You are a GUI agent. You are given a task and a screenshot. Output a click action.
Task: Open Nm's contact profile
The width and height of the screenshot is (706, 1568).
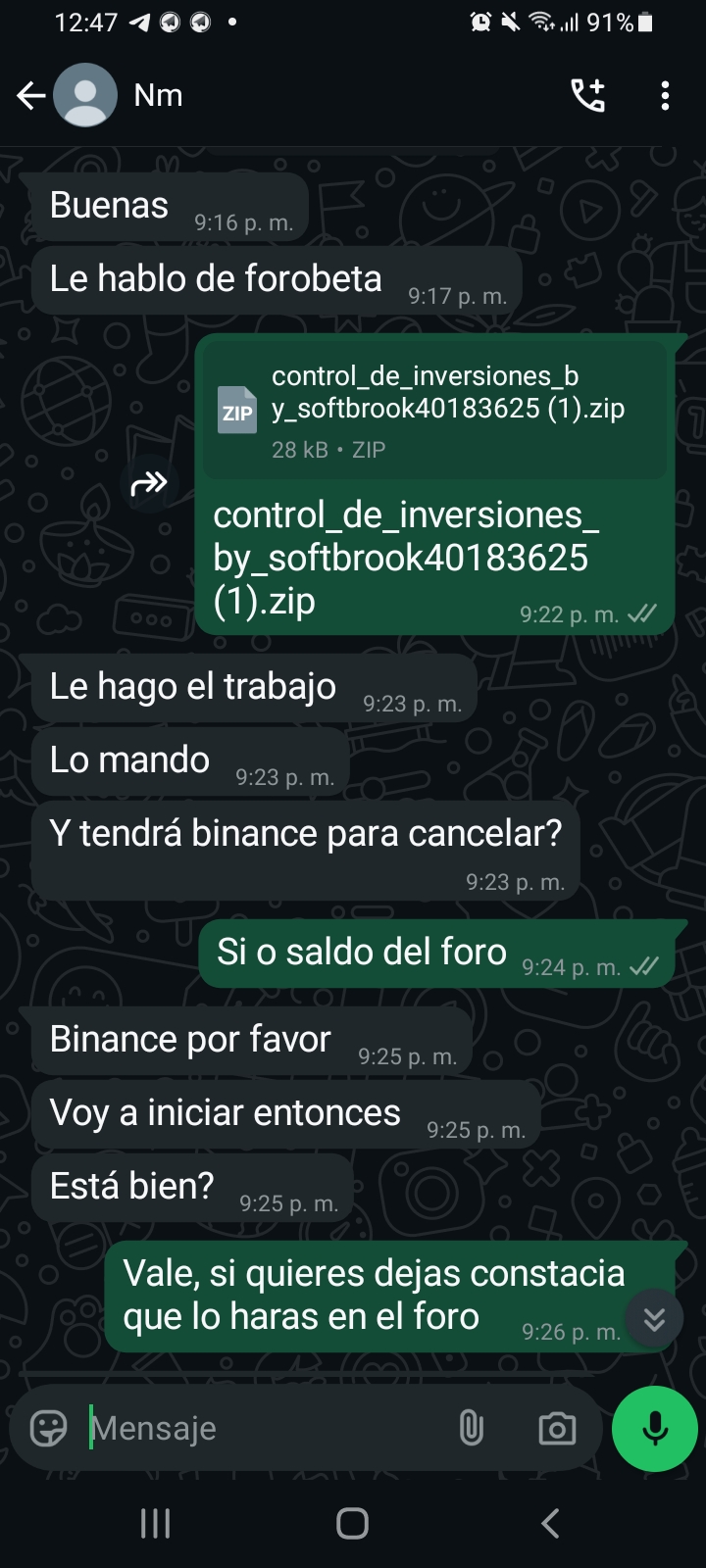click(x=158, y=95)
